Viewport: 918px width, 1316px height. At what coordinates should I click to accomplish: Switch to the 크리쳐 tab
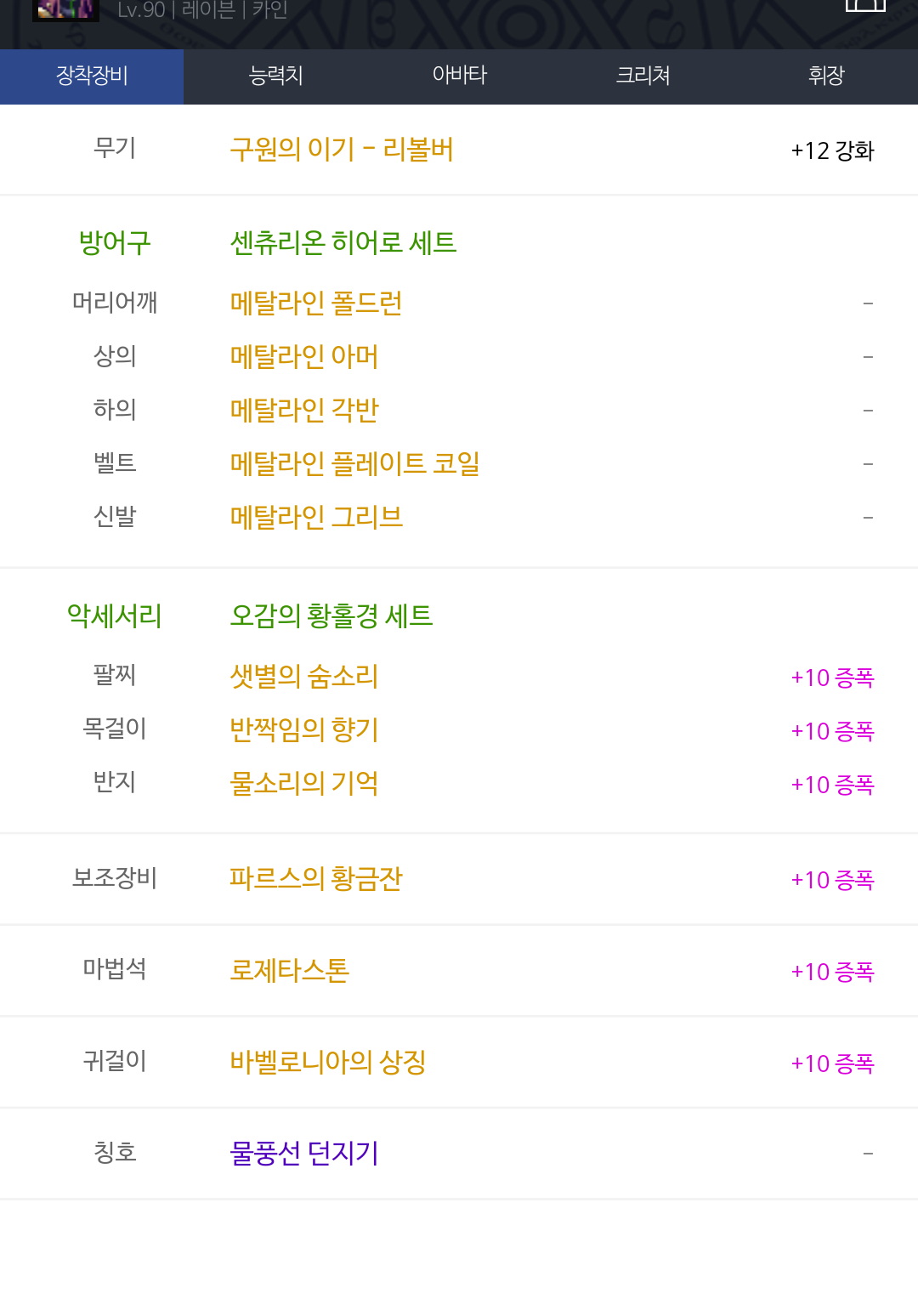(x=643, y=77)
